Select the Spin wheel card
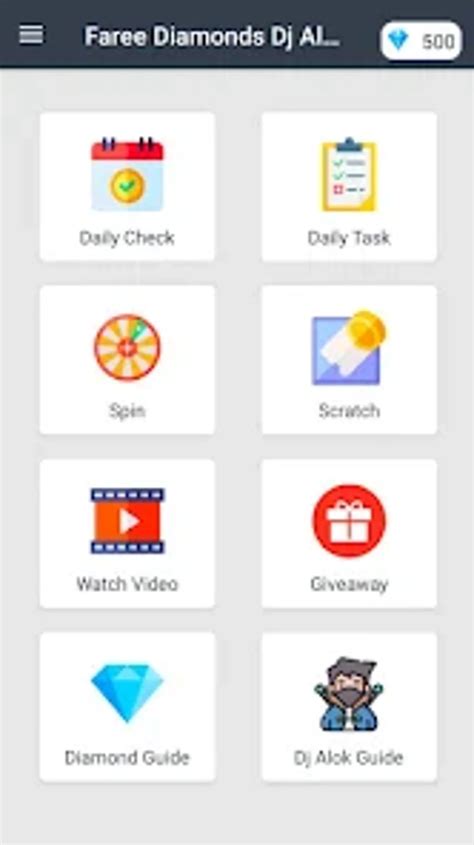The width and height of the screenshot is (474, 845). tap(127, 360)
